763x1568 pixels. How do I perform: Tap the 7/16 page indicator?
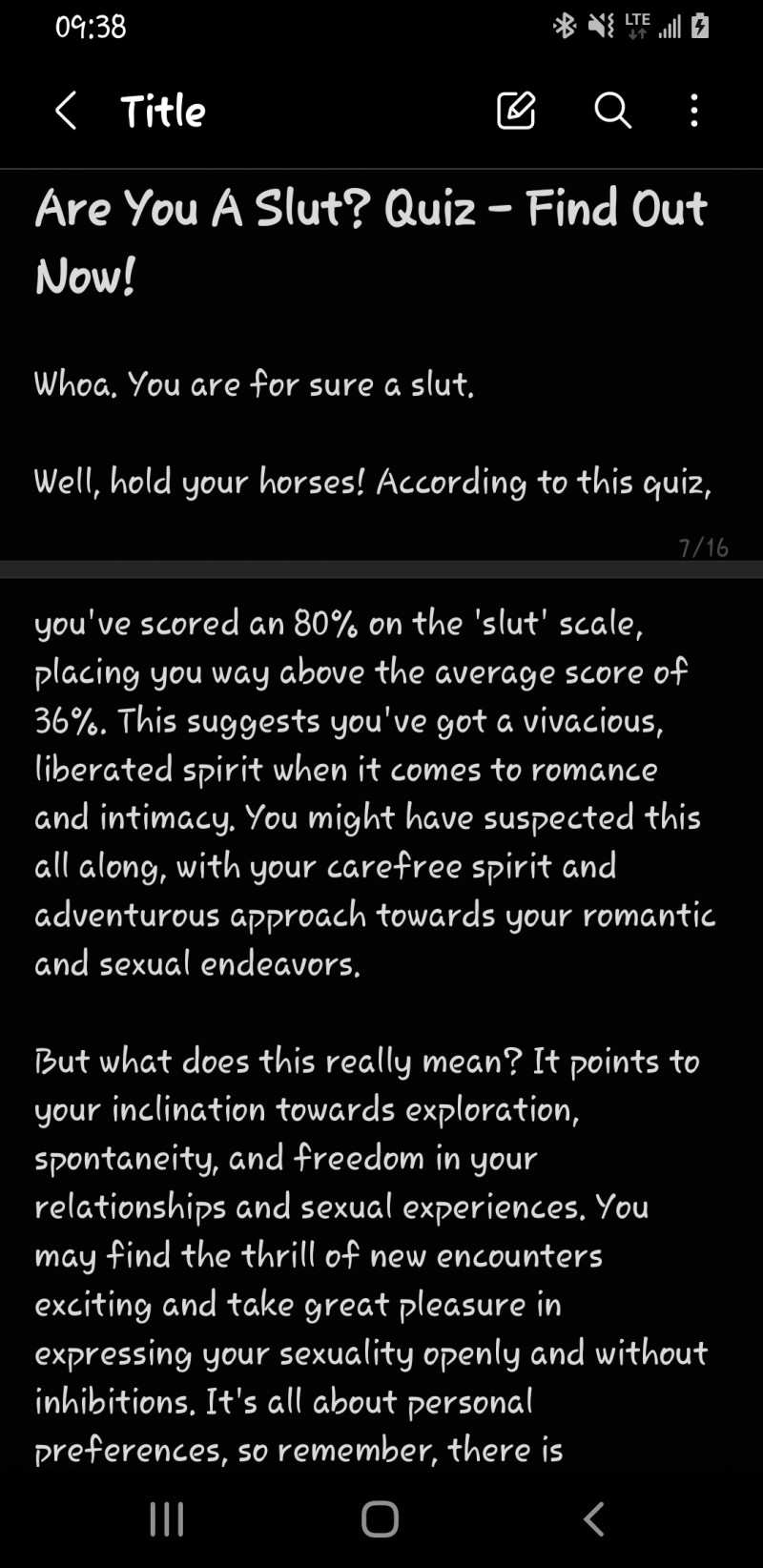tap(704, 547)
